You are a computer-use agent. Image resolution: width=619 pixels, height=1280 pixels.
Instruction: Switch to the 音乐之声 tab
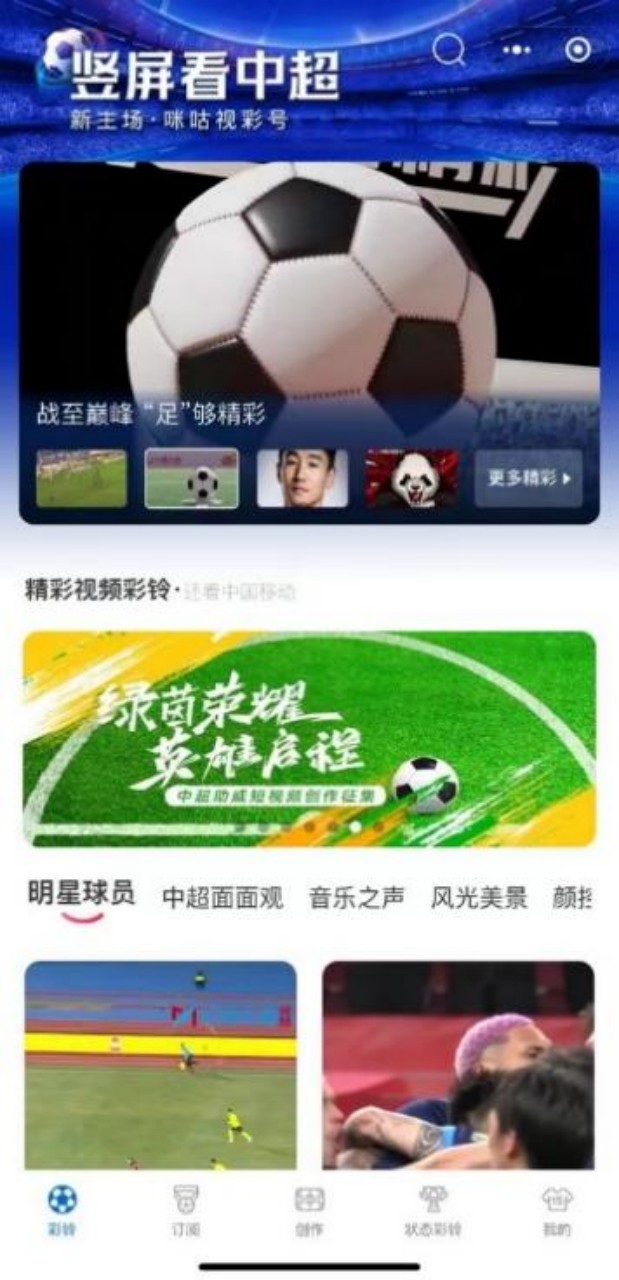pos(356,898)
